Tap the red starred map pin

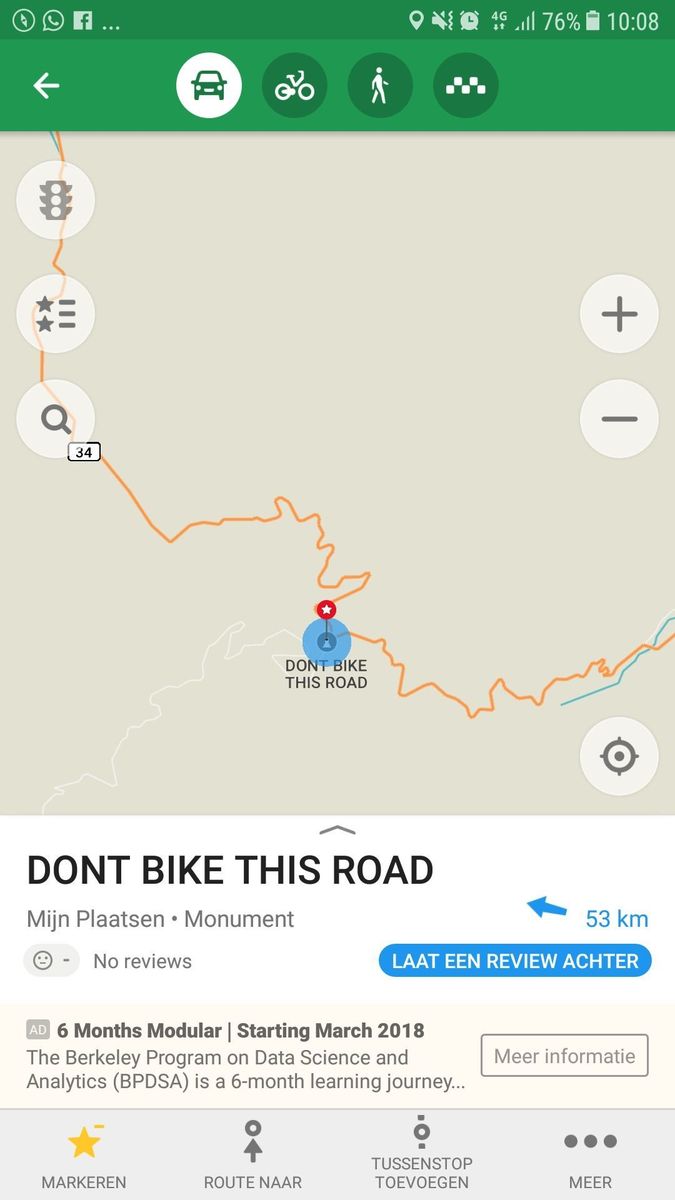tap(326, 609)
